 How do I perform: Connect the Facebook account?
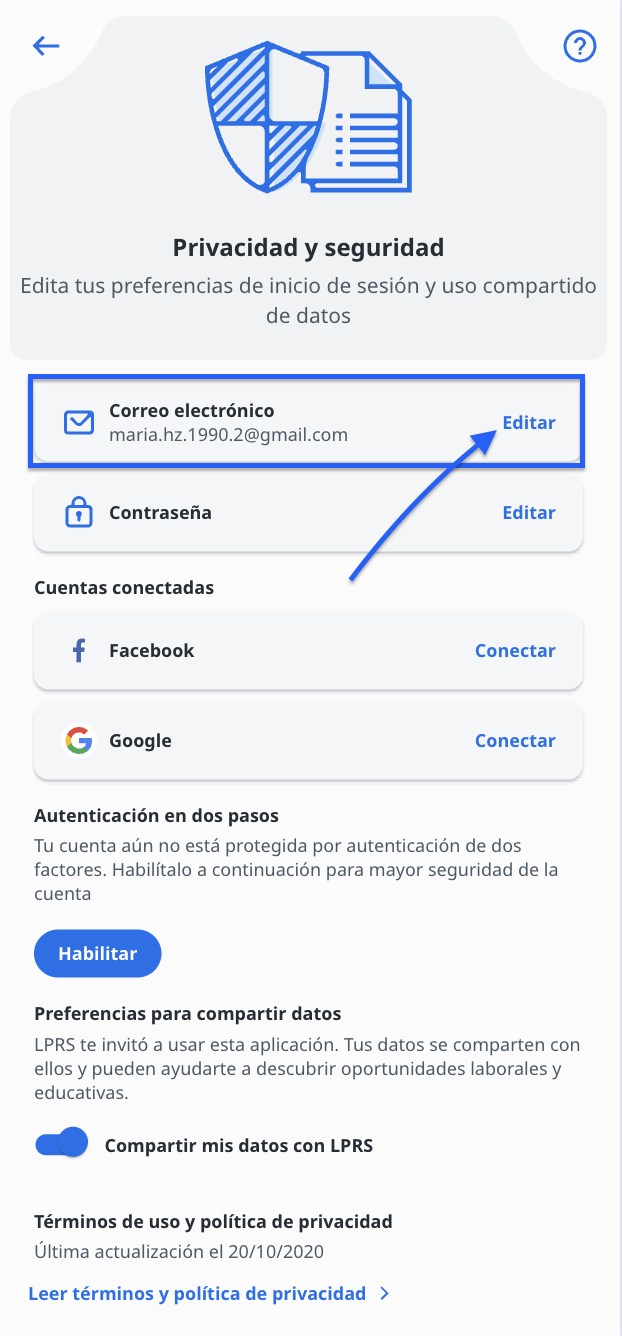click(515, 651)
